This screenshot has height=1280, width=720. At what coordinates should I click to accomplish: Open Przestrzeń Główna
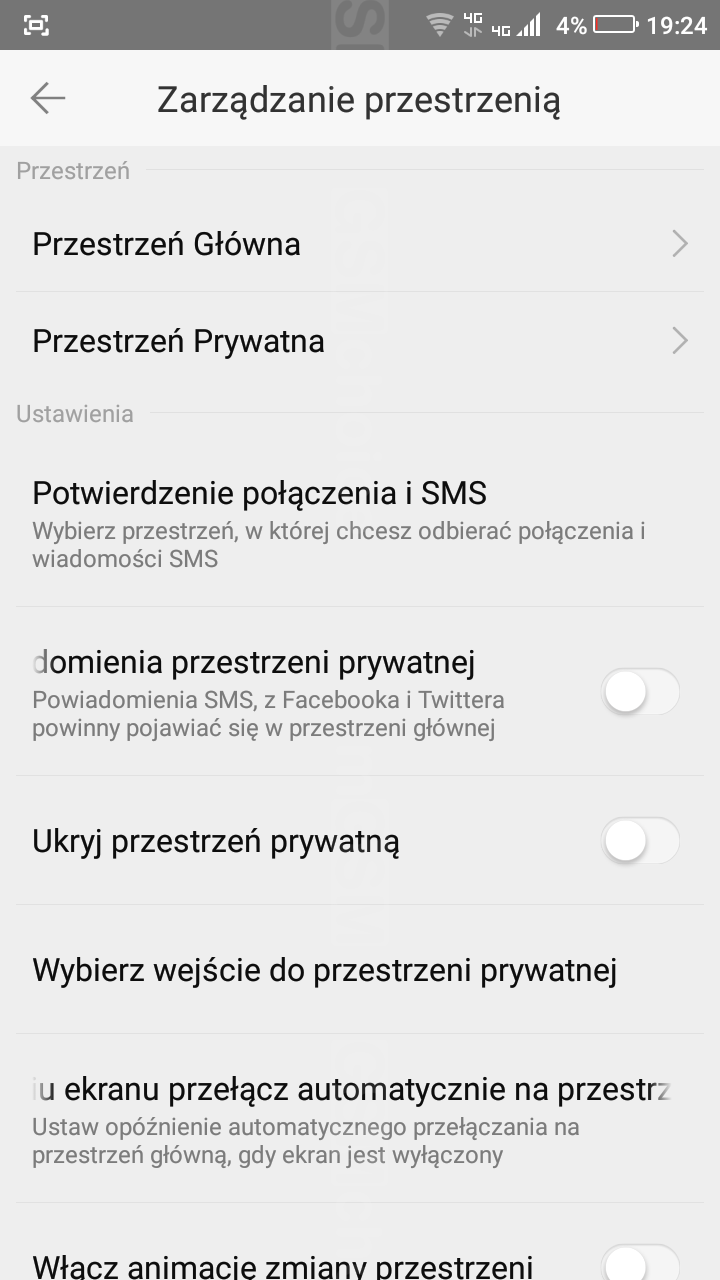pos(360,244)
